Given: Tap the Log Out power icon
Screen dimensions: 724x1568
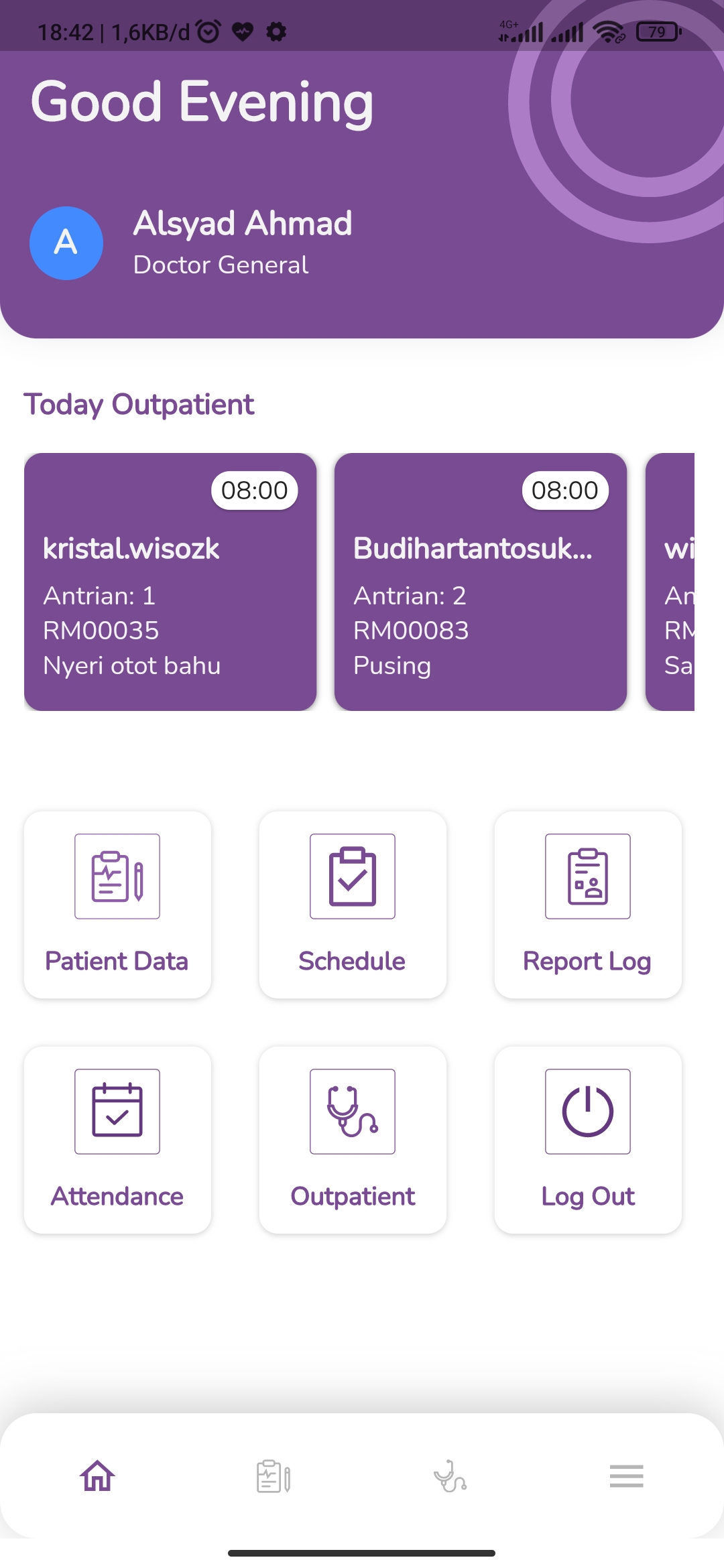Looking at the screenshot, I should pyautogui.click(x=587, y=1111).
